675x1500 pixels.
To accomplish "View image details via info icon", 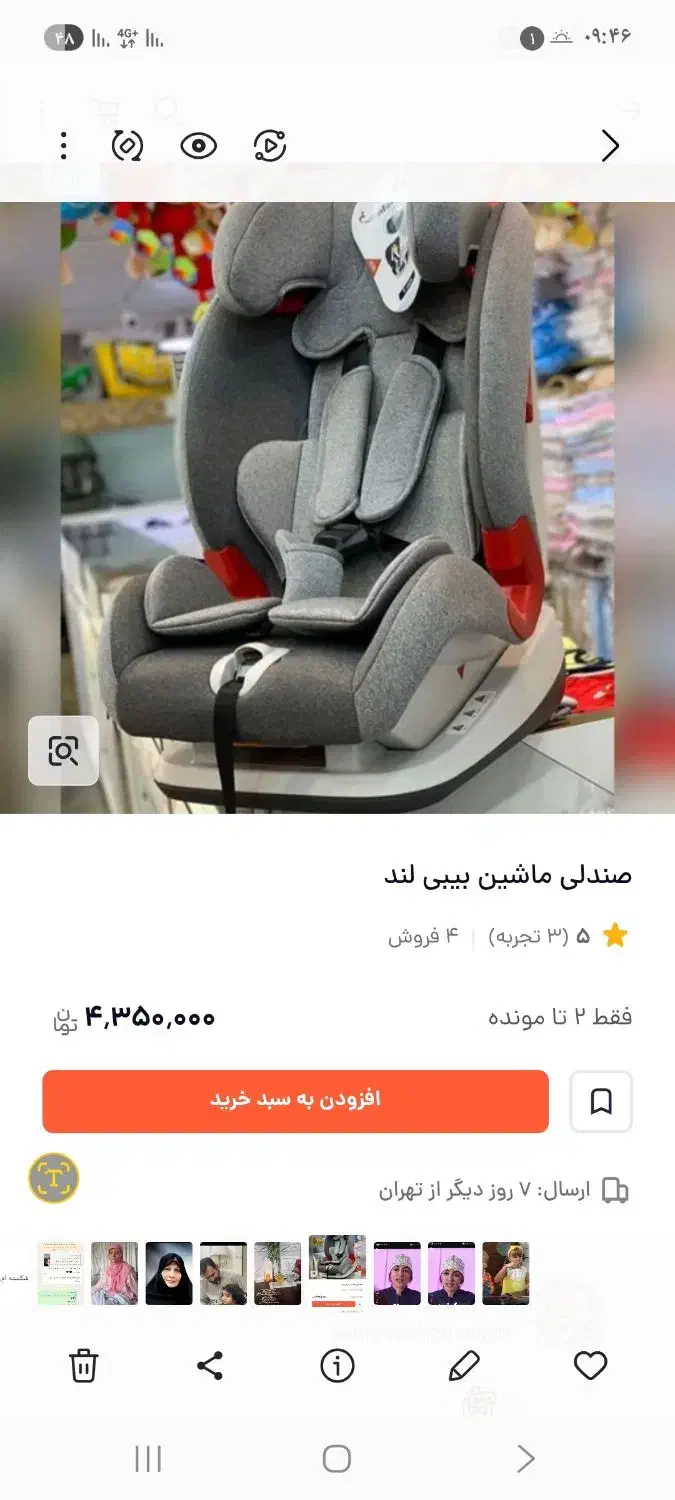I will point(337,1365).
